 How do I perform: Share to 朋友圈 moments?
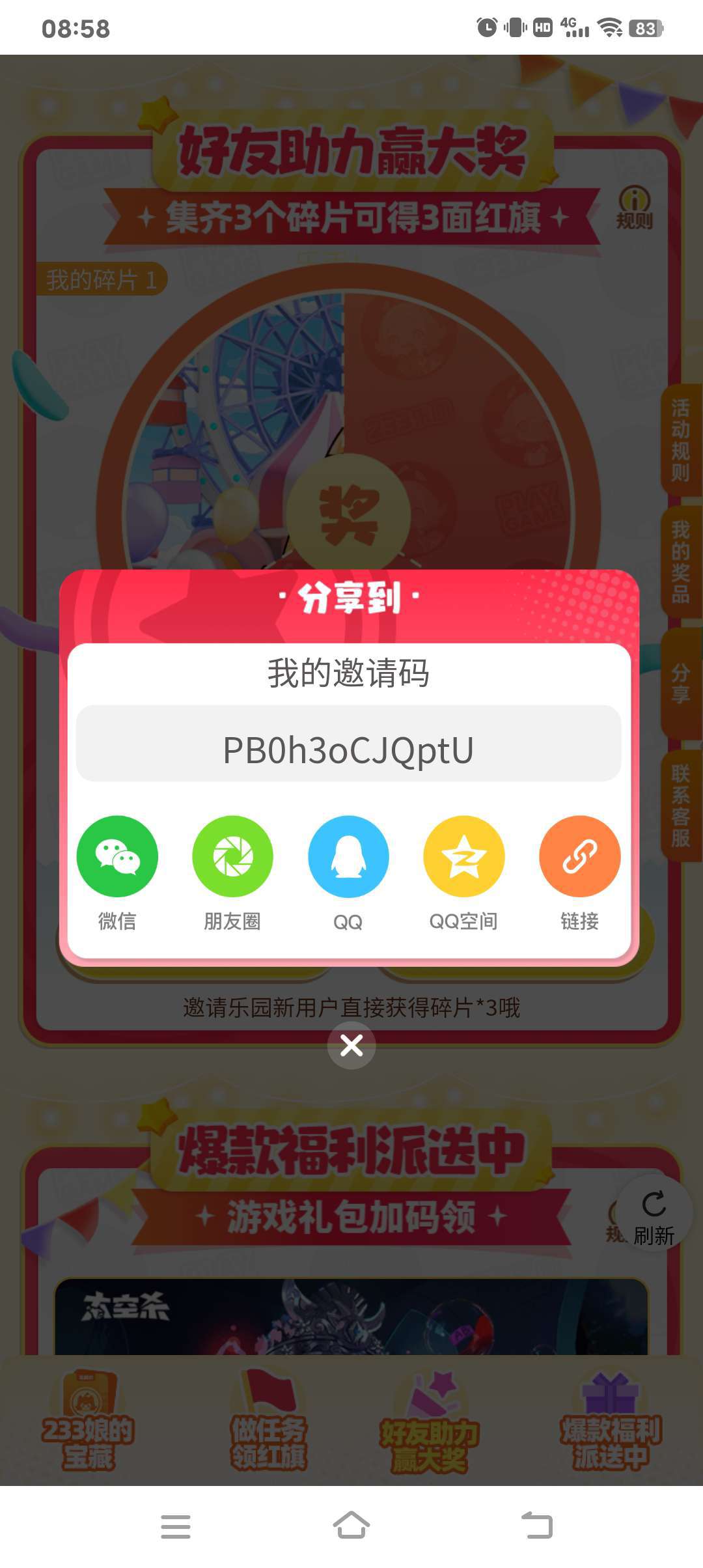tap(232, 856)
